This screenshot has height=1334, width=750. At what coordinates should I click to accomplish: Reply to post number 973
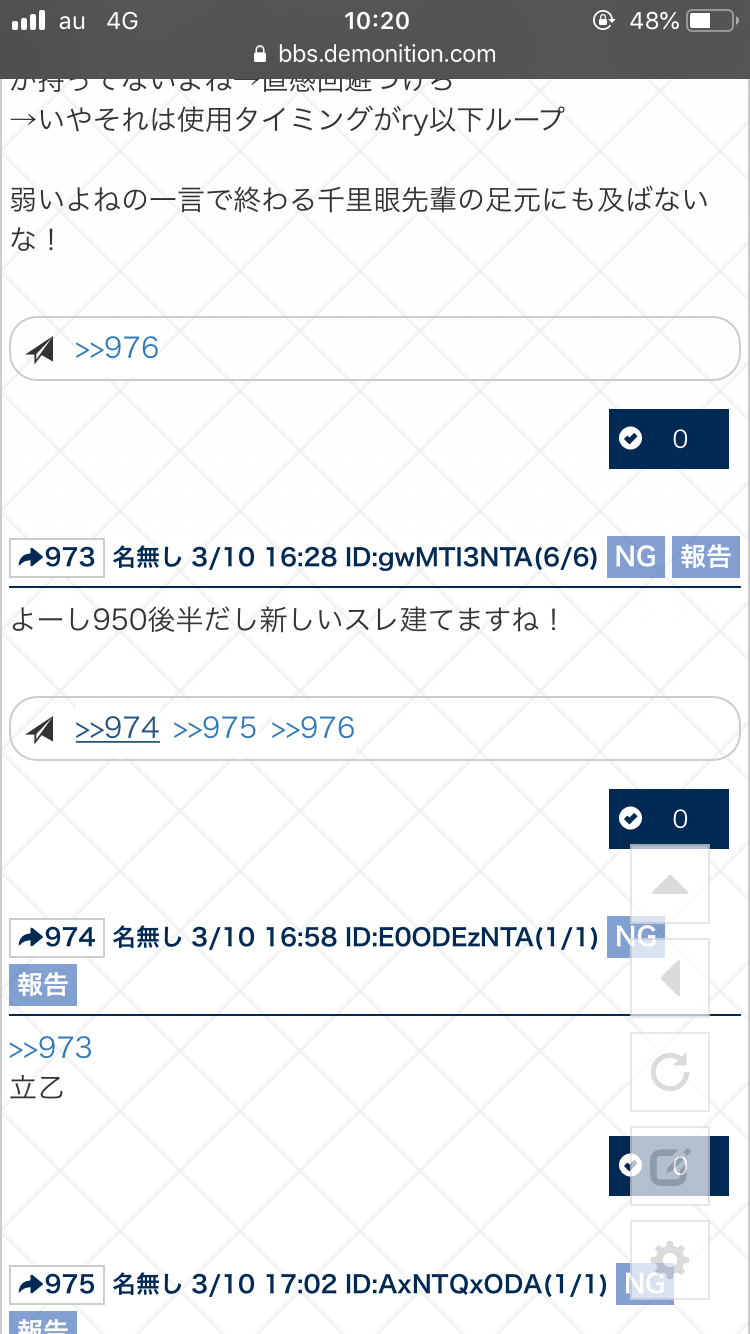pos(57,557)
